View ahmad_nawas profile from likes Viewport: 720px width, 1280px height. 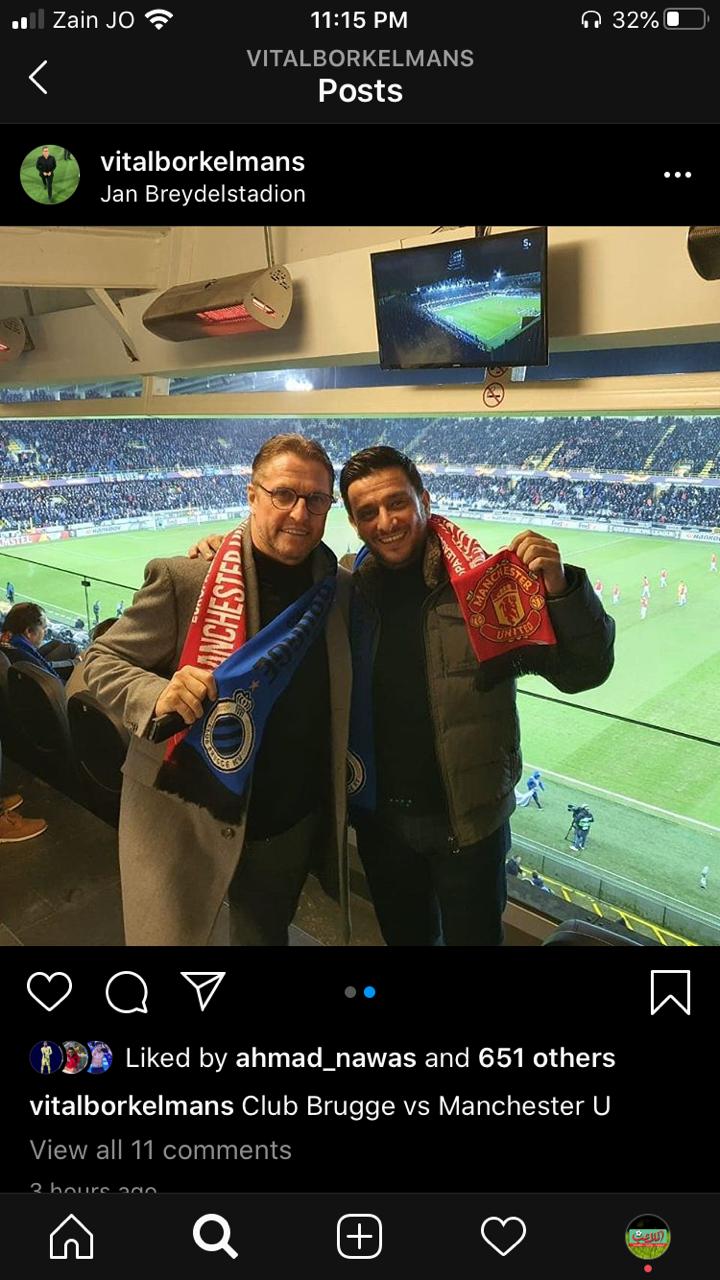[325, 1058]
